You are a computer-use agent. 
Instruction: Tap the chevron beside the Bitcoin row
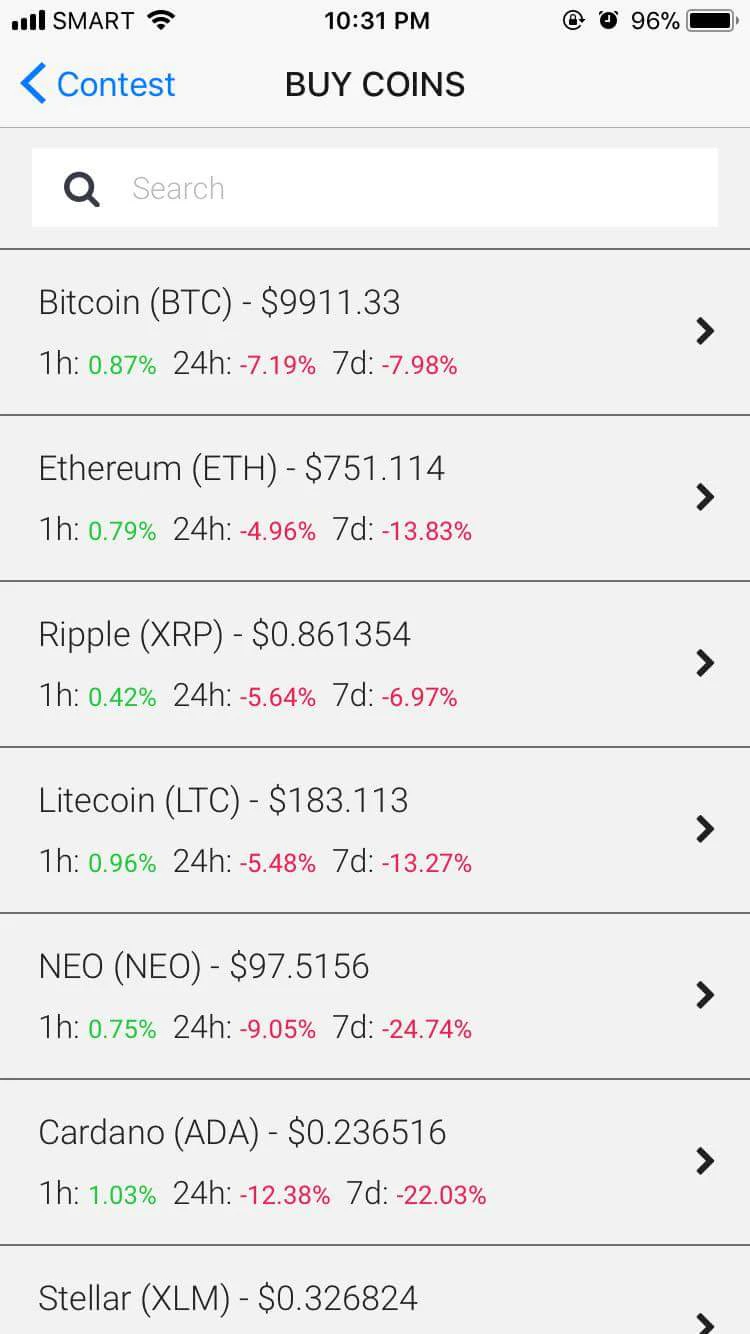tap(705, 331)
